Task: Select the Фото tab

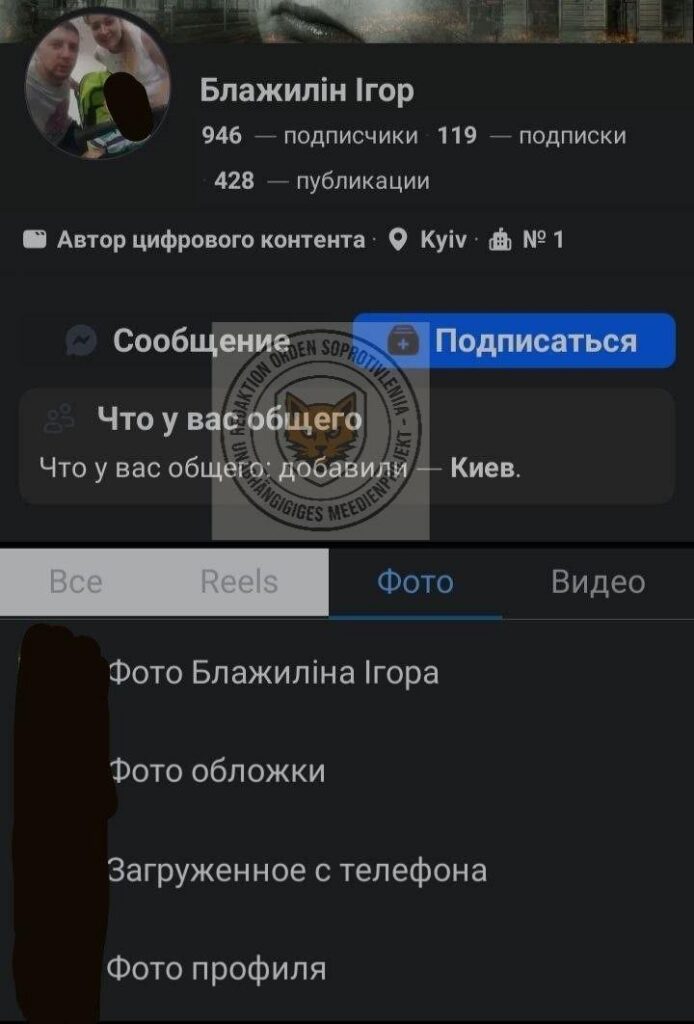Action: [x=415, y=582]
